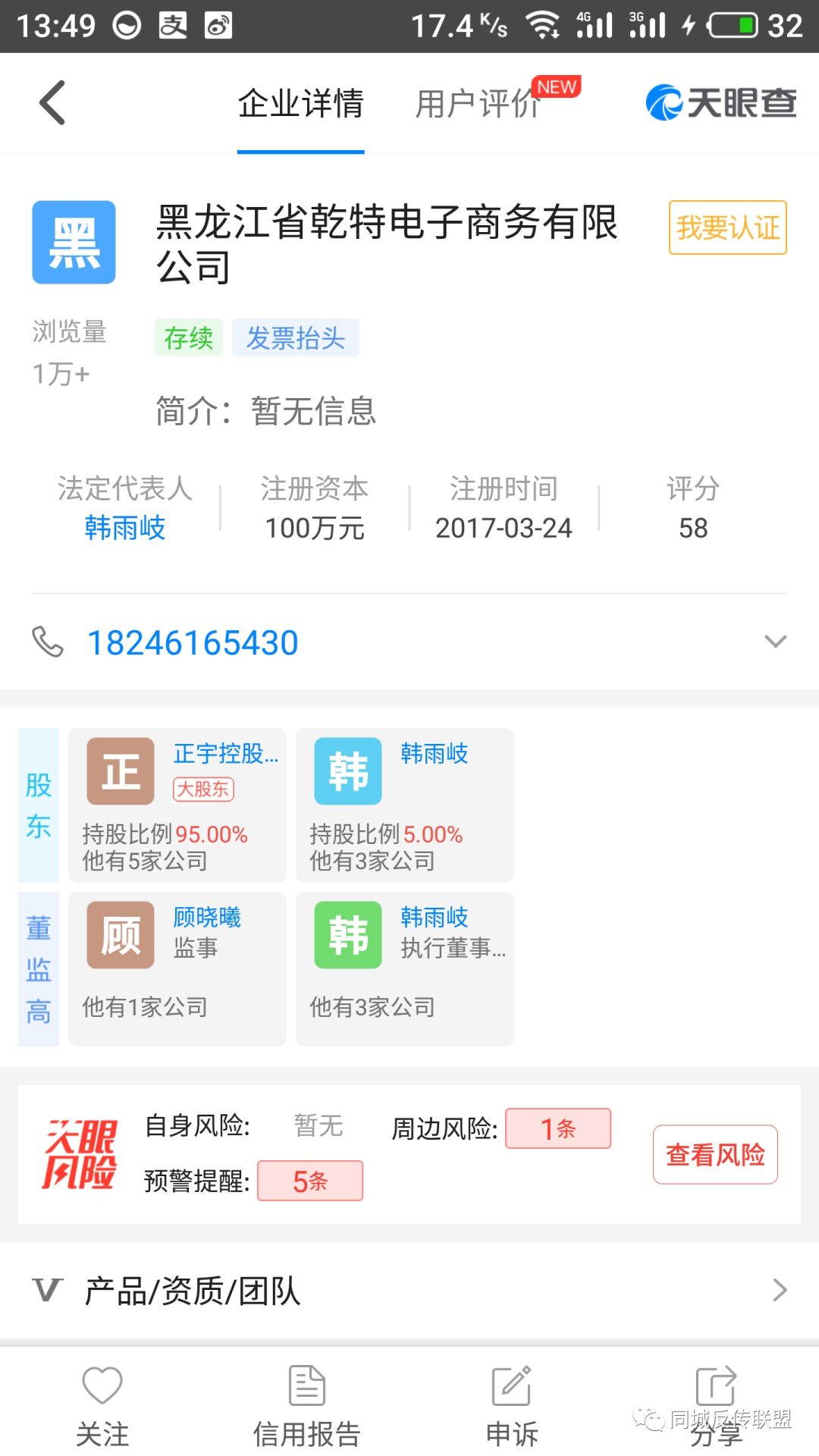The width and height of the screenshot is (819, 1456).
Task: Share this company via 分享
Action: pos(717,1407)
